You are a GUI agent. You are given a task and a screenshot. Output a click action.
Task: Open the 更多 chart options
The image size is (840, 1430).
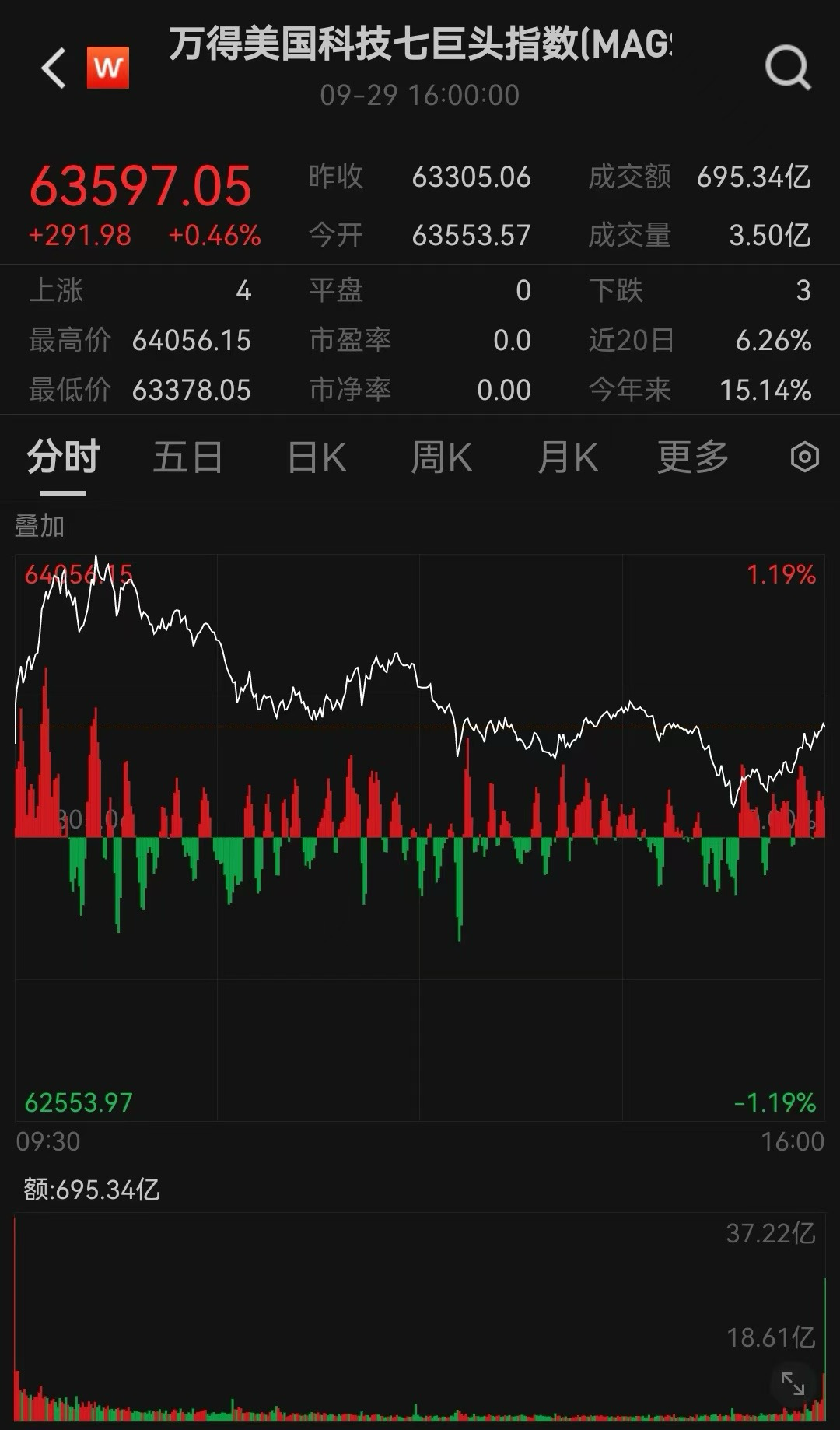coord(692,457)
